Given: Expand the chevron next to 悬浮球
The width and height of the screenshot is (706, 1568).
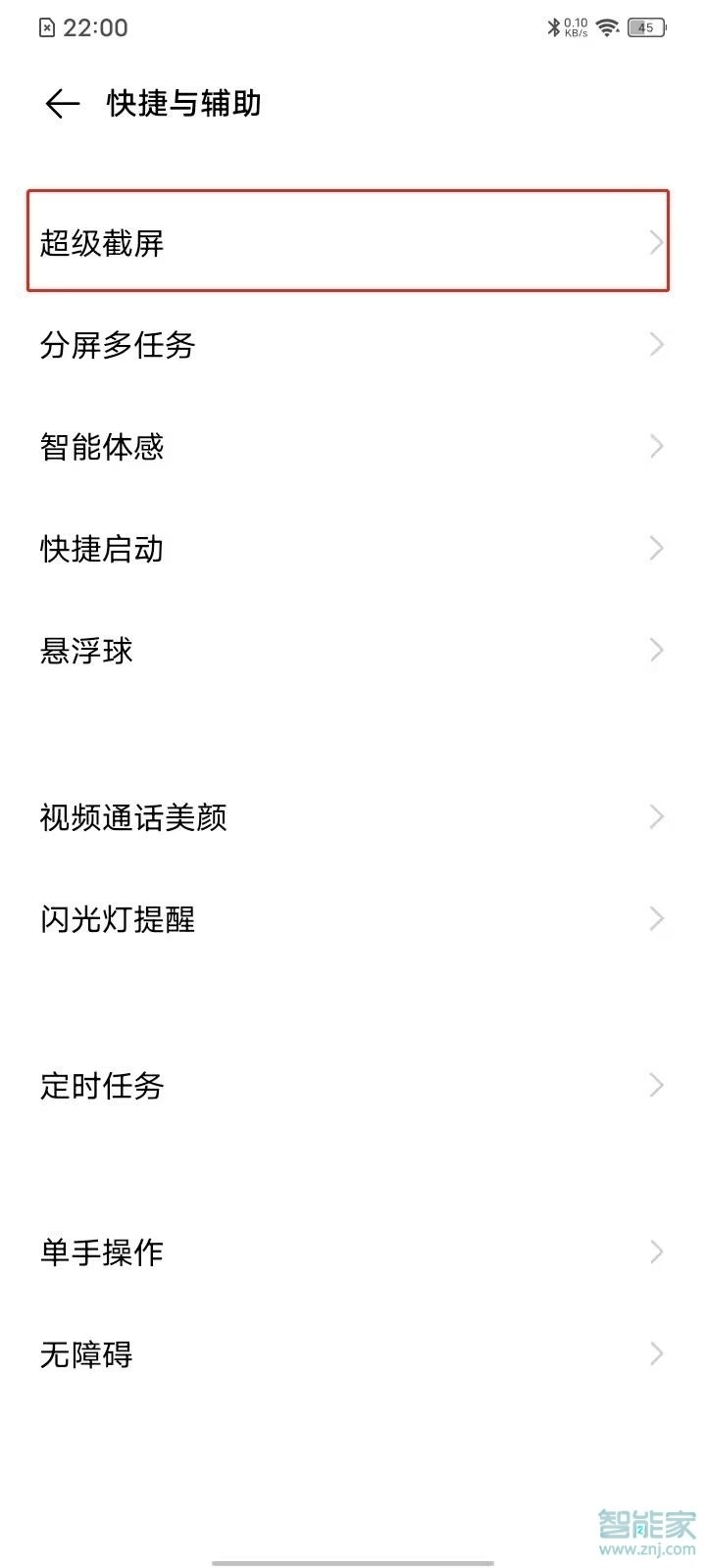Looking at the screenshot, I should pyautogui.click(x=656, y=650).
